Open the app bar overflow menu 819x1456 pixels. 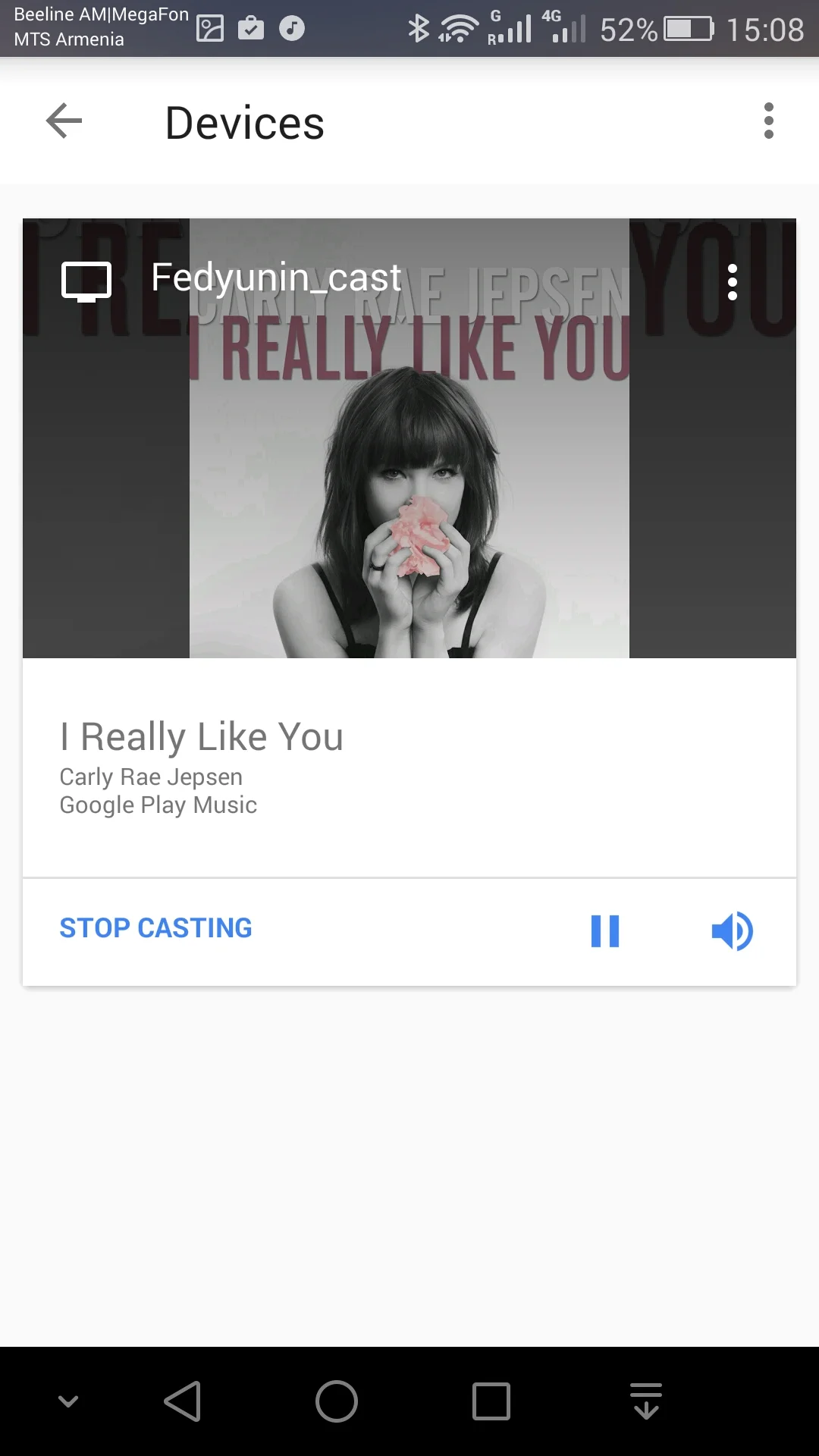click(768, 121)
